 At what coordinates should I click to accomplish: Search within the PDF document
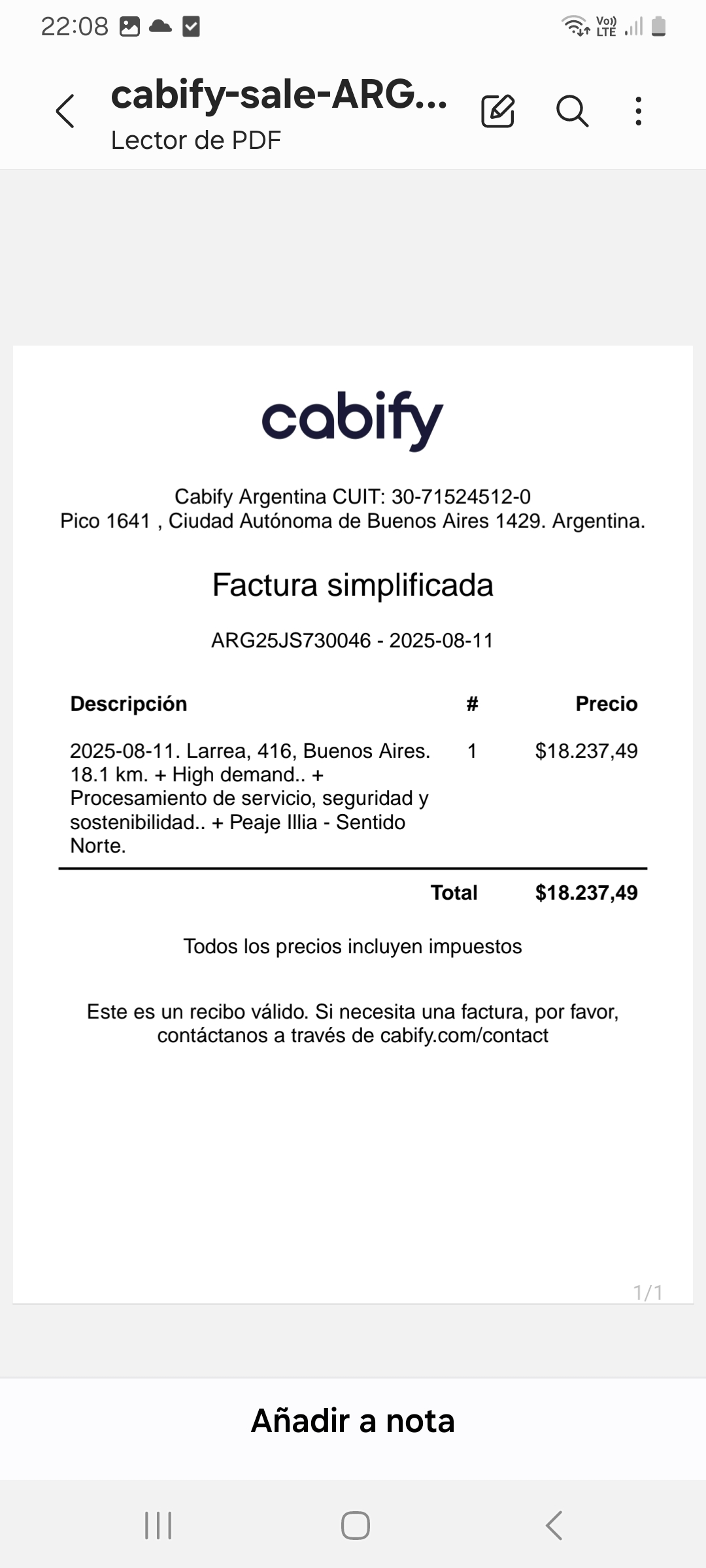pyautogui.click(x=572, y=111)
